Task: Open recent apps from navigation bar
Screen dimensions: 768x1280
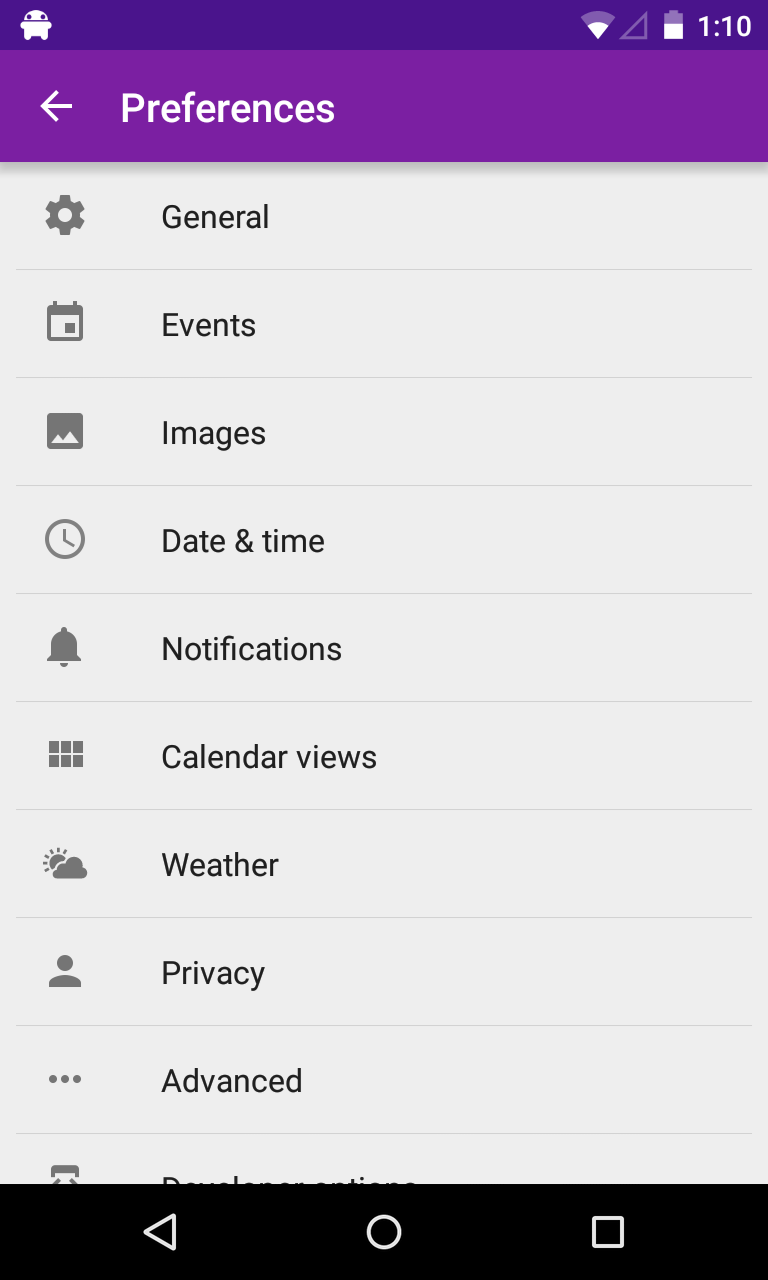Action: [607, 1232]
